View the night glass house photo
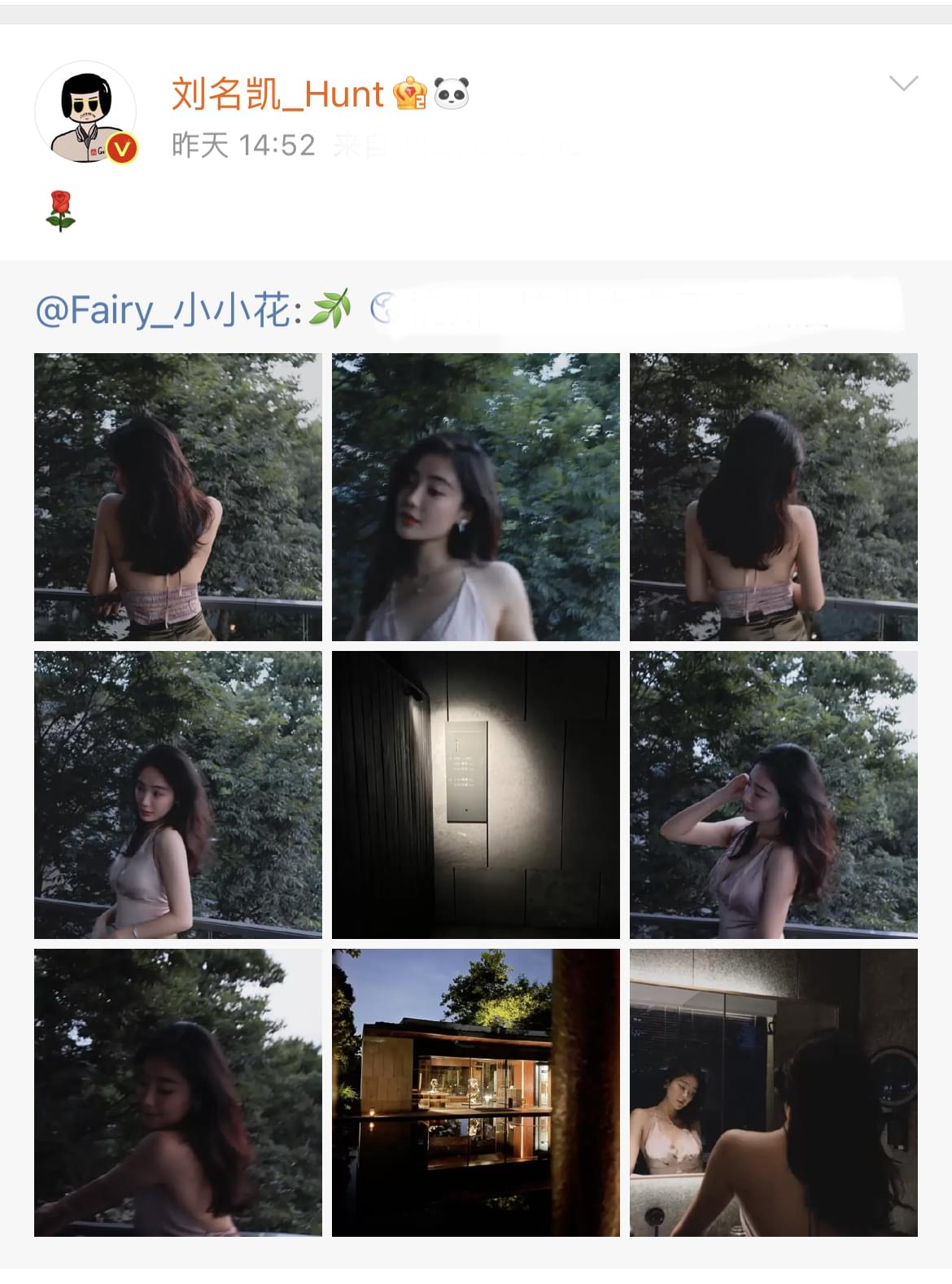 coord(476,1093)
